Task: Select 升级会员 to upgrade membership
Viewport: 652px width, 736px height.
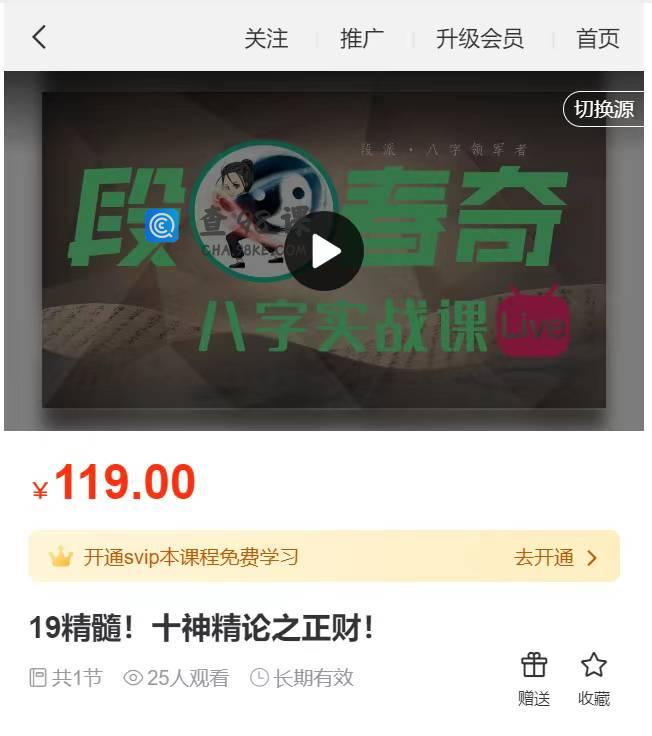Action: [x=479, y=39]
